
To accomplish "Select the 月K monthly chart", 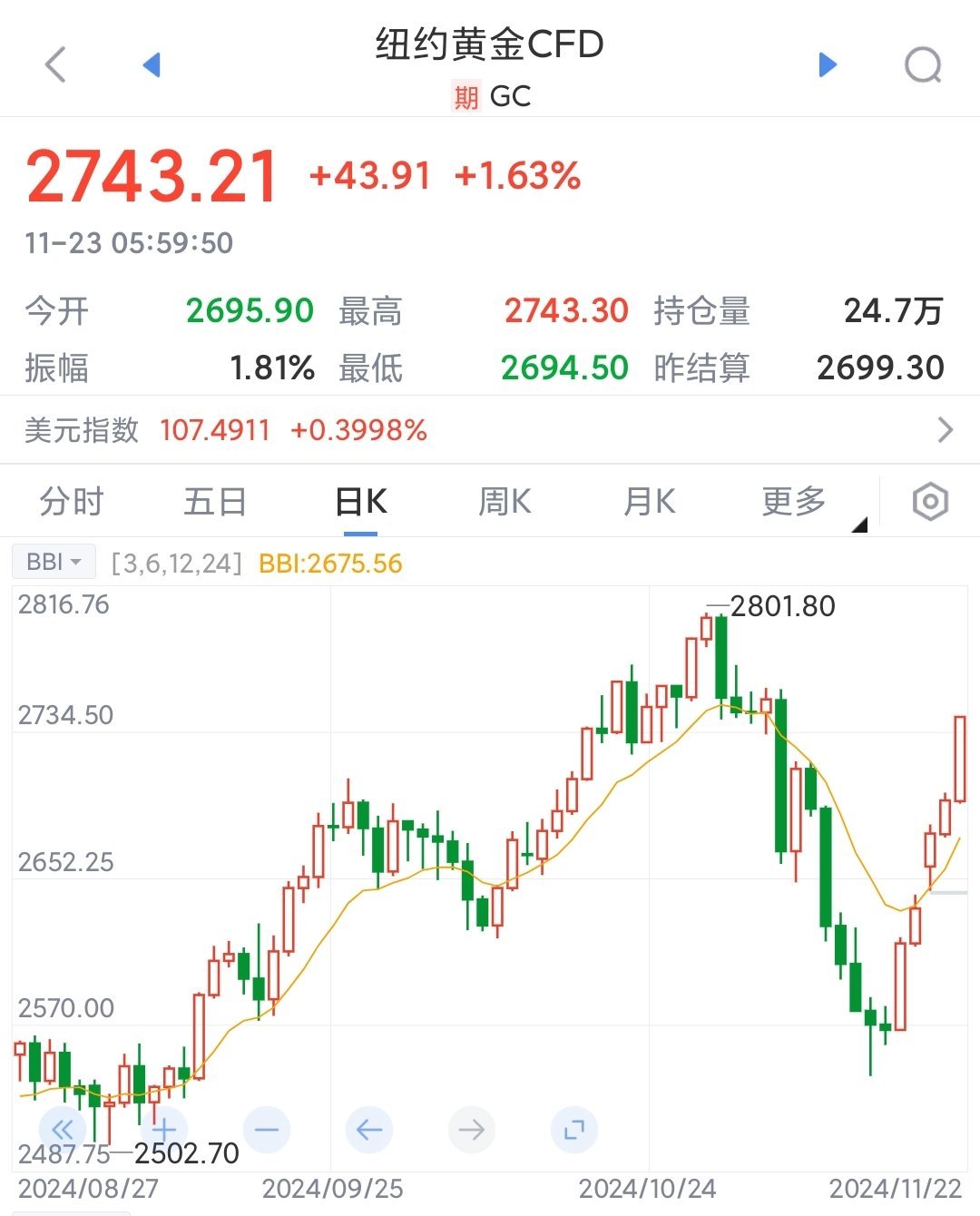I will tap(650, 501).
